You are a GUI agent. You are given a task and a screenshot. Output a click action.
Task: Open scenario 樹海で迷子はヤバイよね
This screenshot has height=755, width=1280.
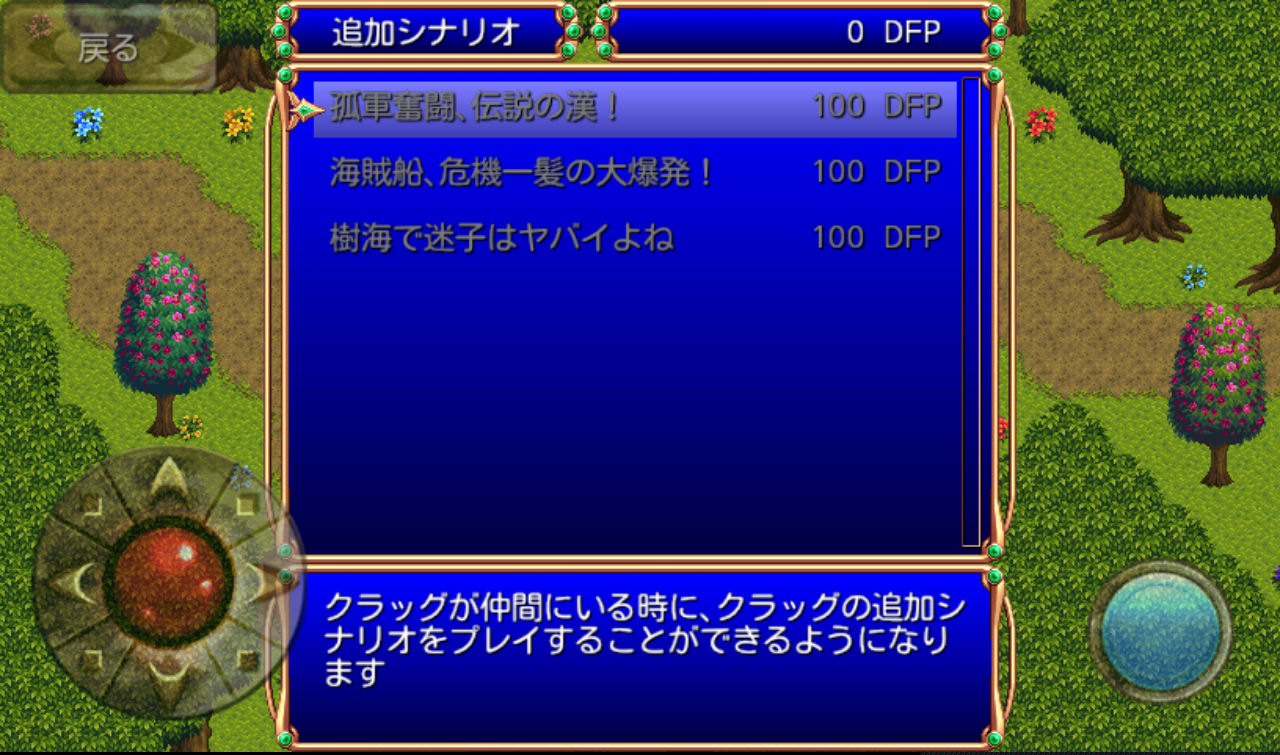pyautogui.click(x=634, y=238)
